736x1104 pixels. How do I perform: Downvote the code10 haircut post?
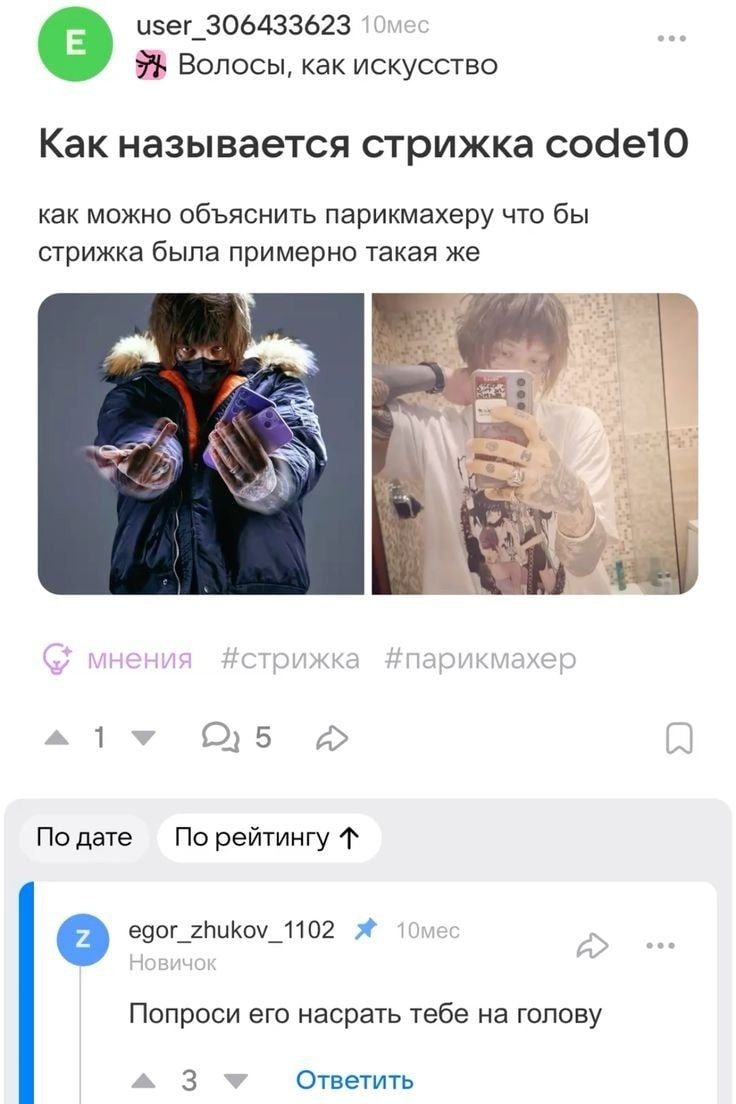coord(144,738)
